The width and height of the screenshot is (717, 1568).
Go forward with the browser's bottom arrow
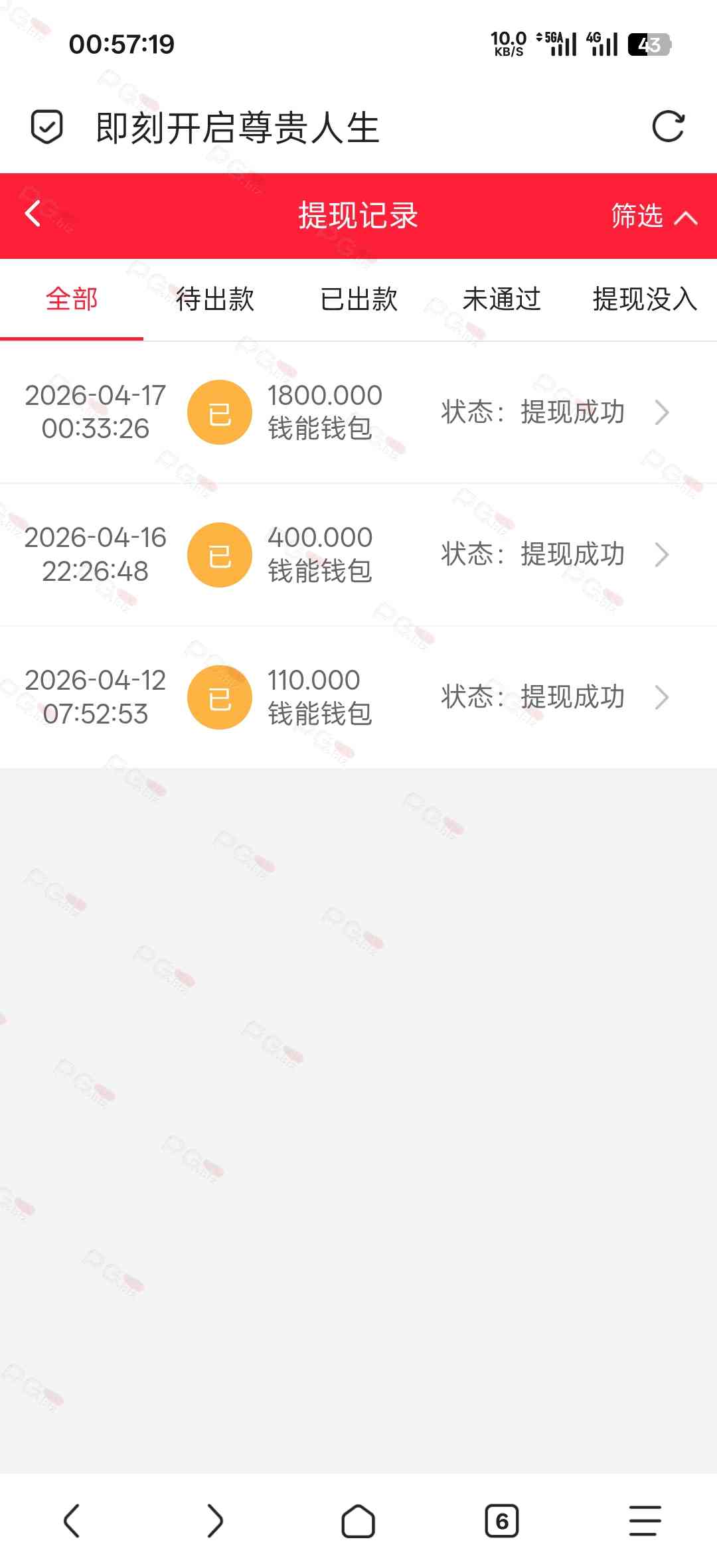pos(215,1521)
